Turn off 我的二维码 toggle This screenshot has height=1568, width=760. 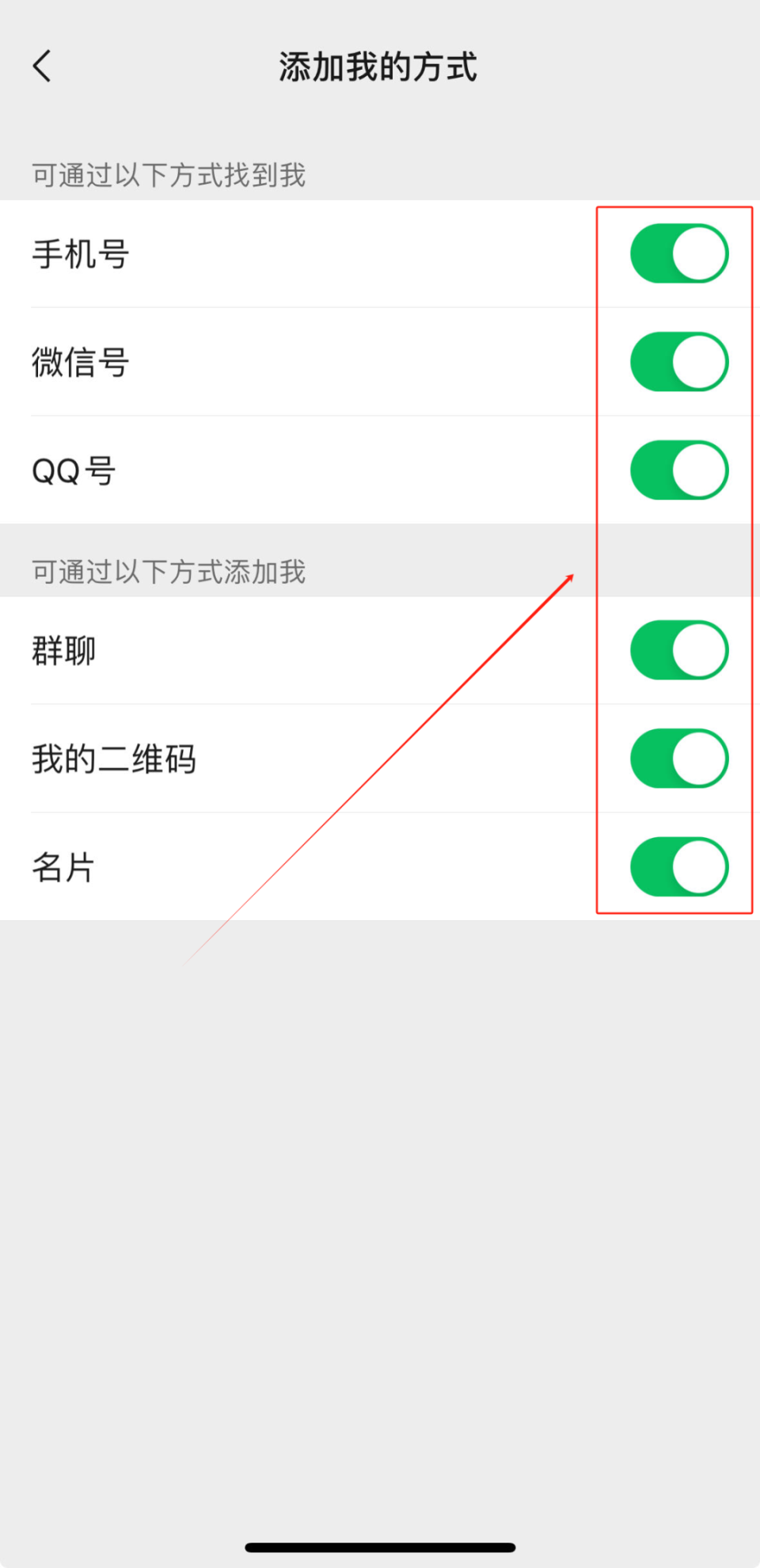coord(678,758)
